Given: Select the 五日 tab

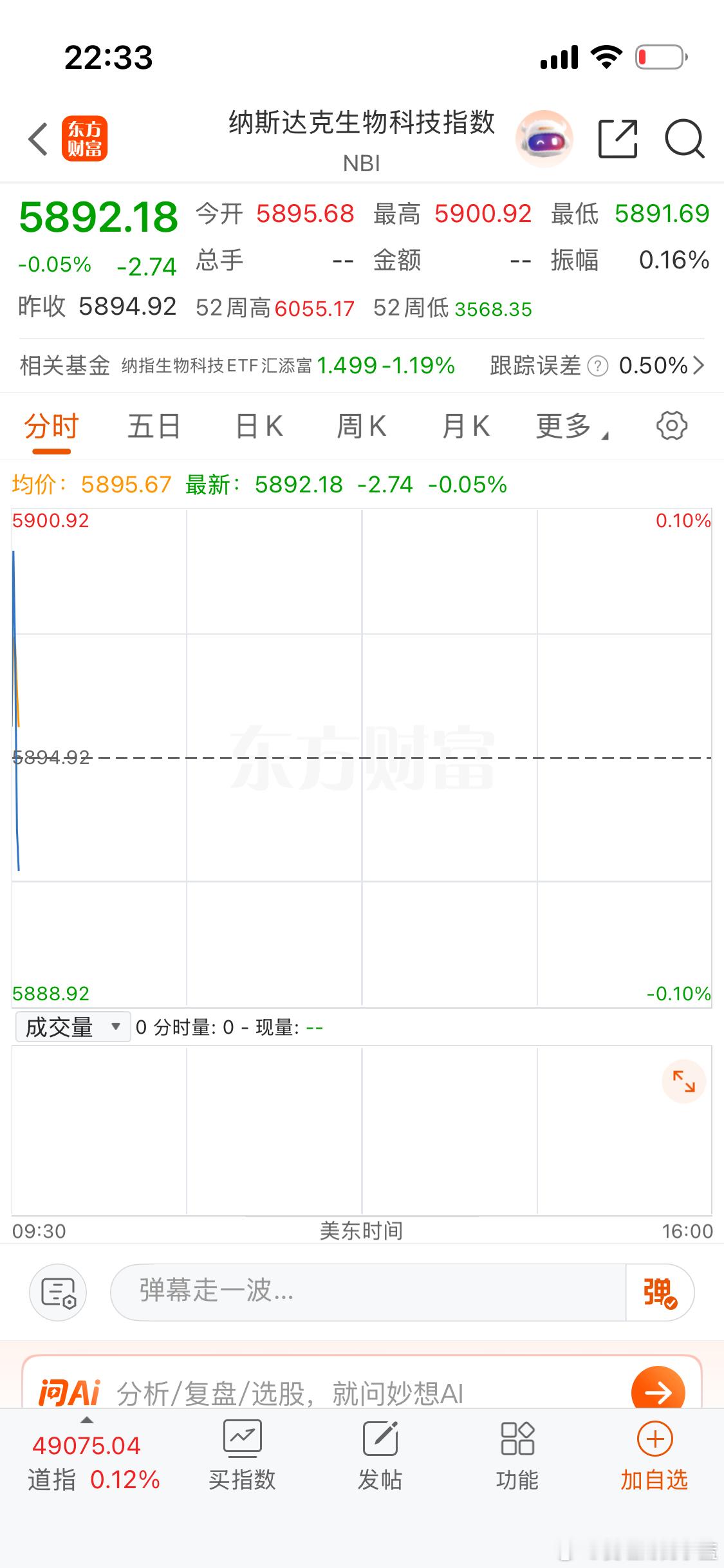Looking at the screenshot, I should 153,425.
